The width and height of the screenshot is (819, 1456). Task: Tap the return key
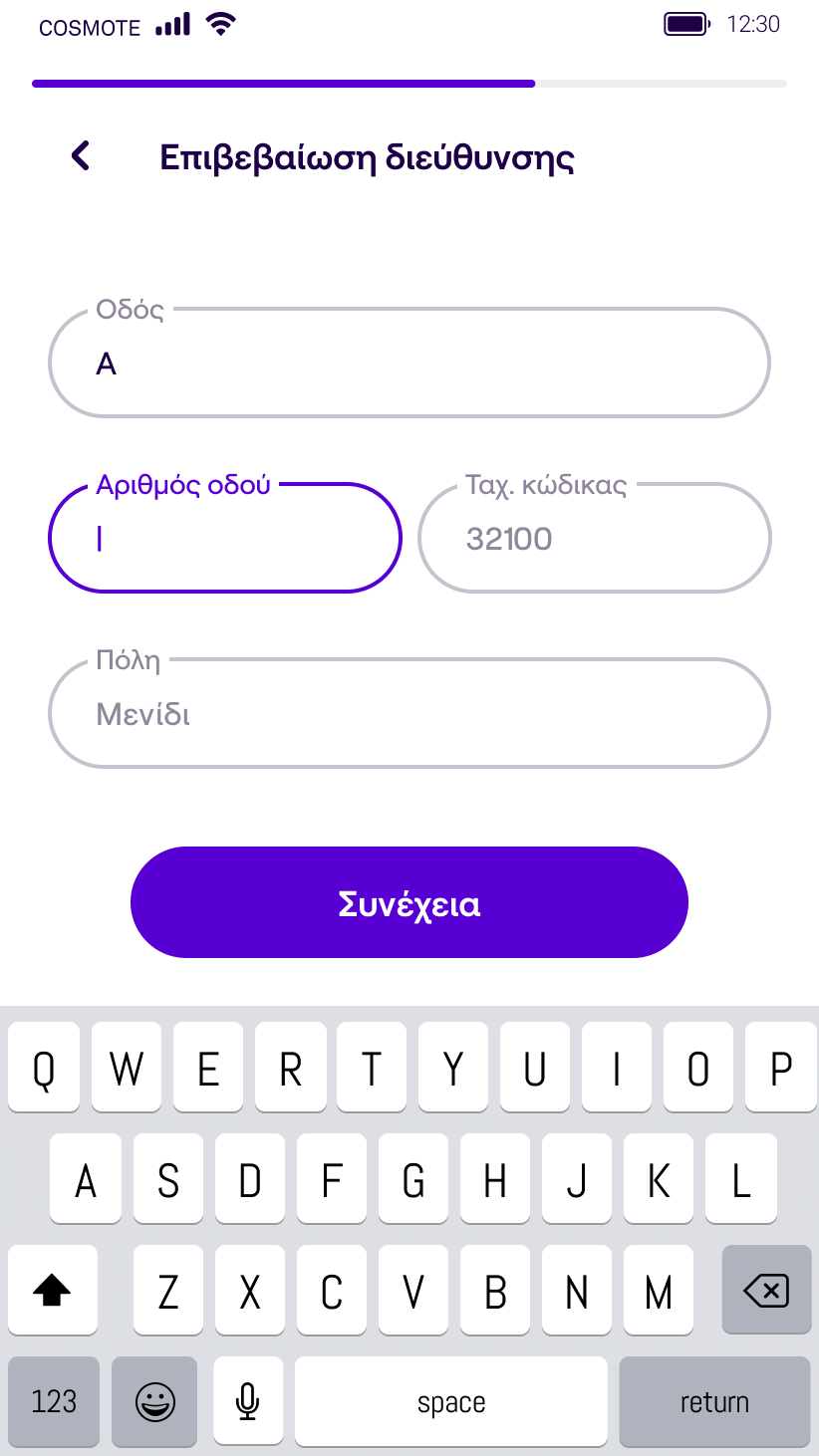coord(714,1402)
